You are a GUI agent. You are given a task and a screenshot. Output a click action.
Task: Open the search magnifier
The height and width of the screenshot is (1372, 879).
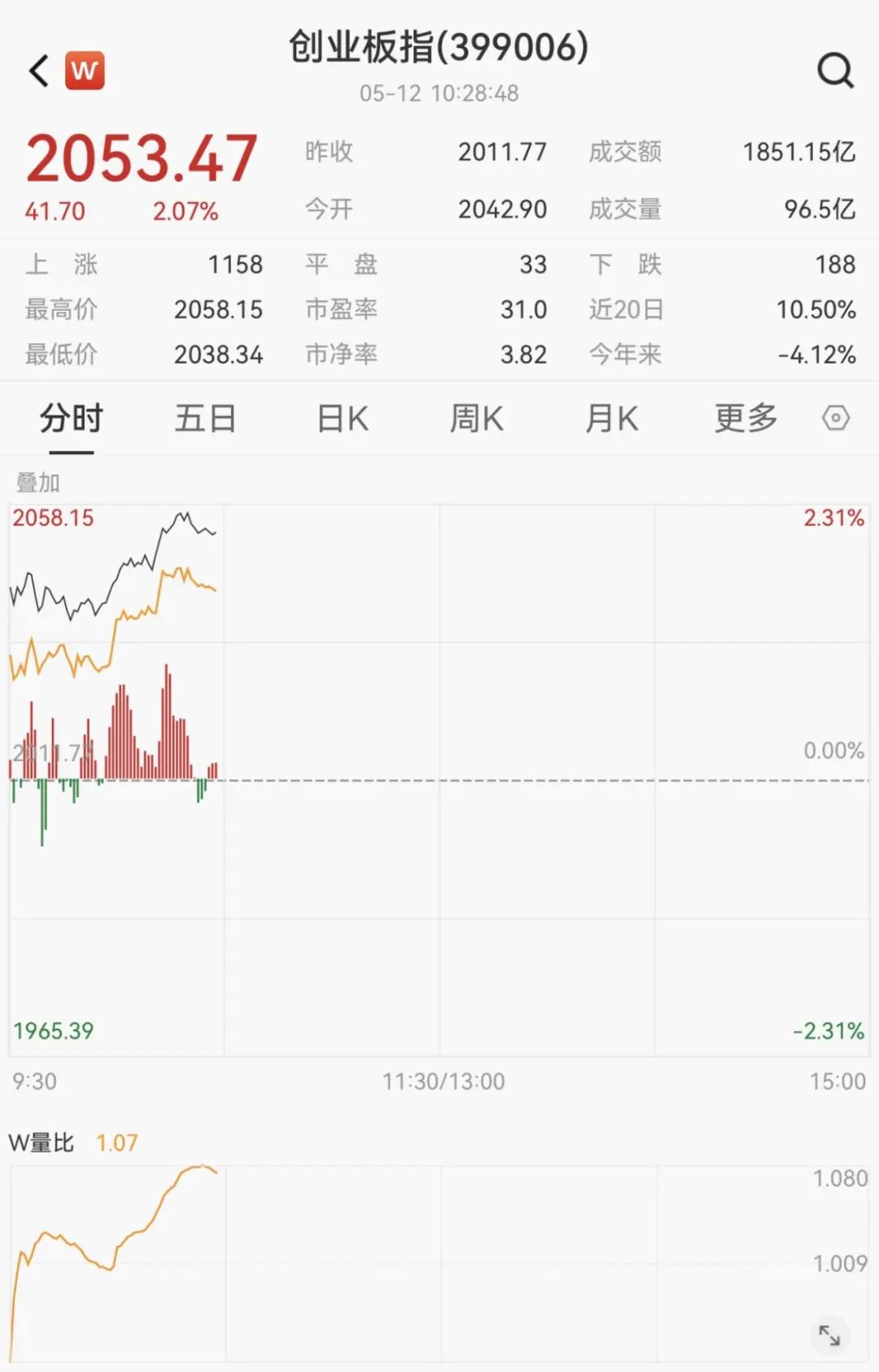[x=835, y=71]
